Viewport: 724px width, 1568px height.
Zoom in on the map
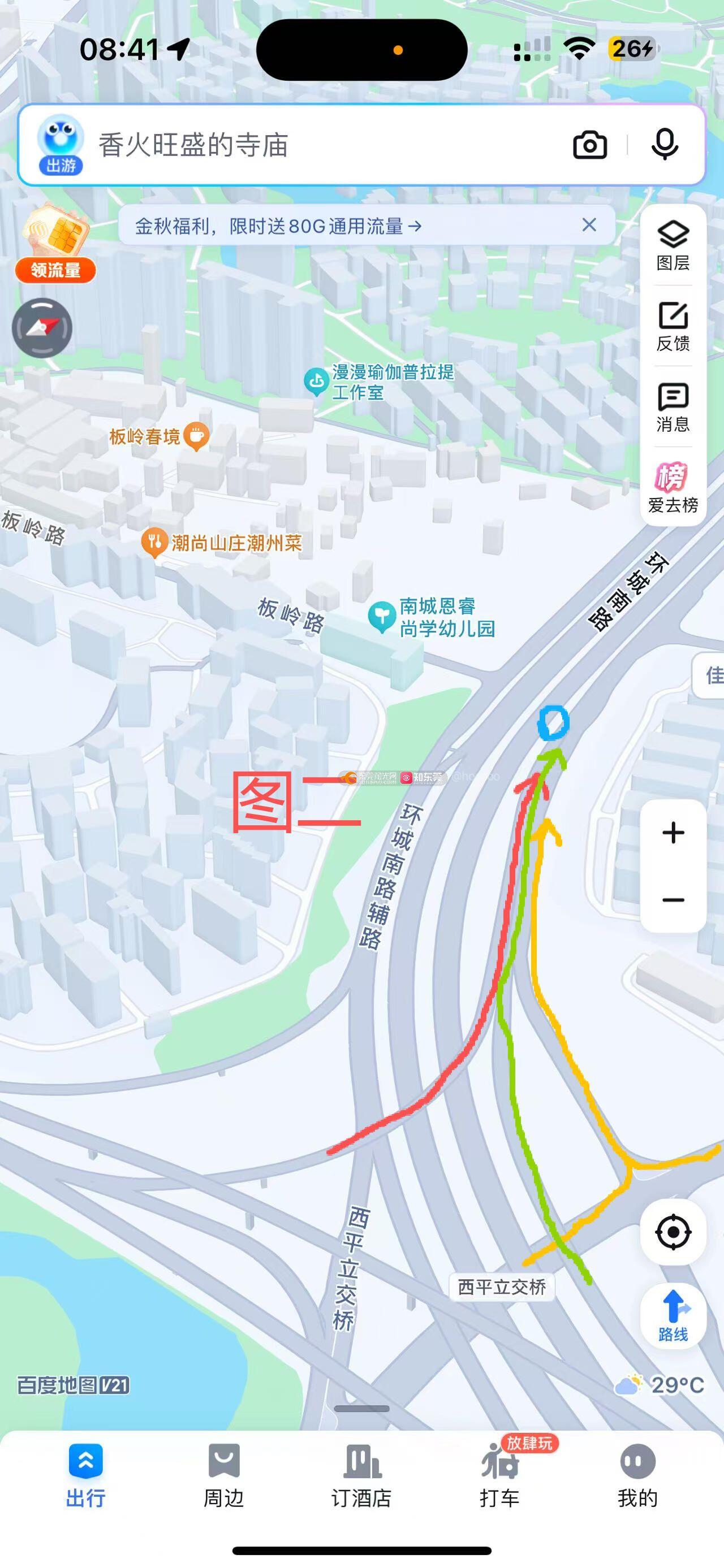pyautogui.click(x=673, y=833)
